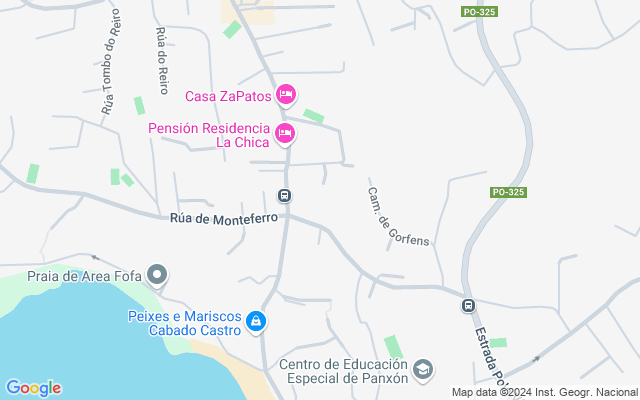This screenshot has height=400, width=640.
Task: Tap the bus stop on Estrada Pola
Action: [467, 304]
